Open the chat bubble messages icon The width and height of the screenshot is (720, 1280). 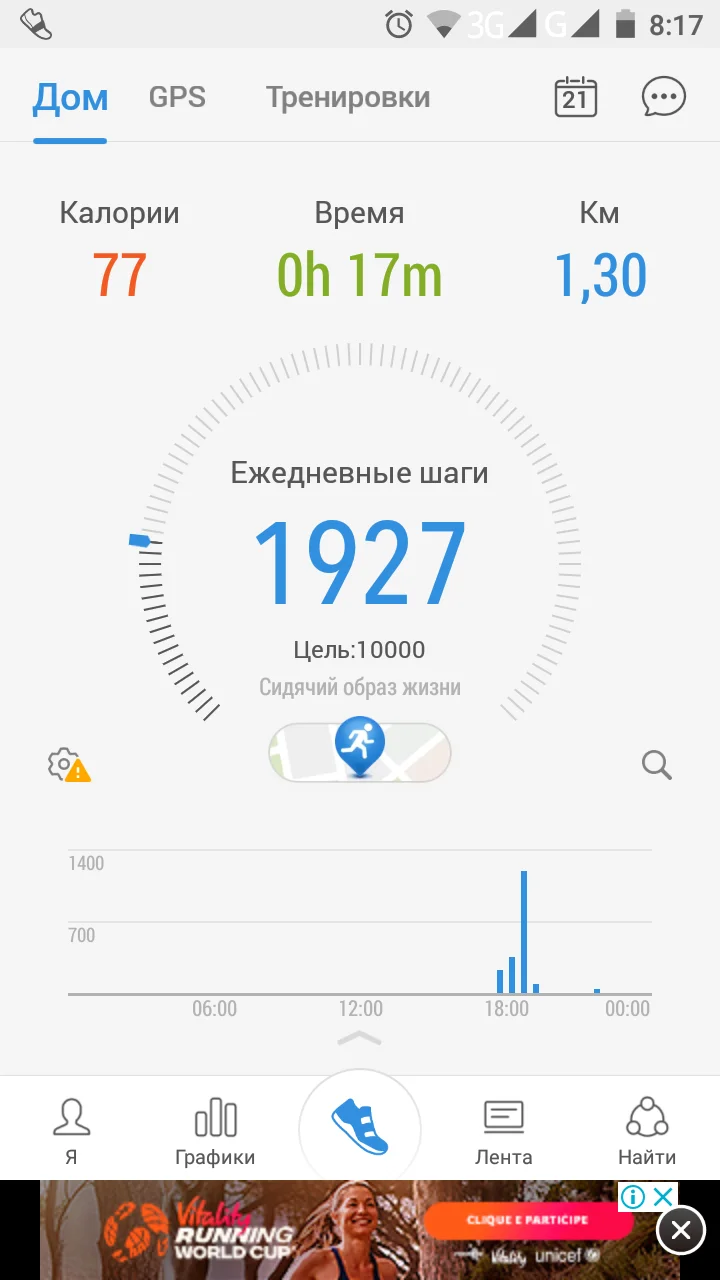coord(662,96)
